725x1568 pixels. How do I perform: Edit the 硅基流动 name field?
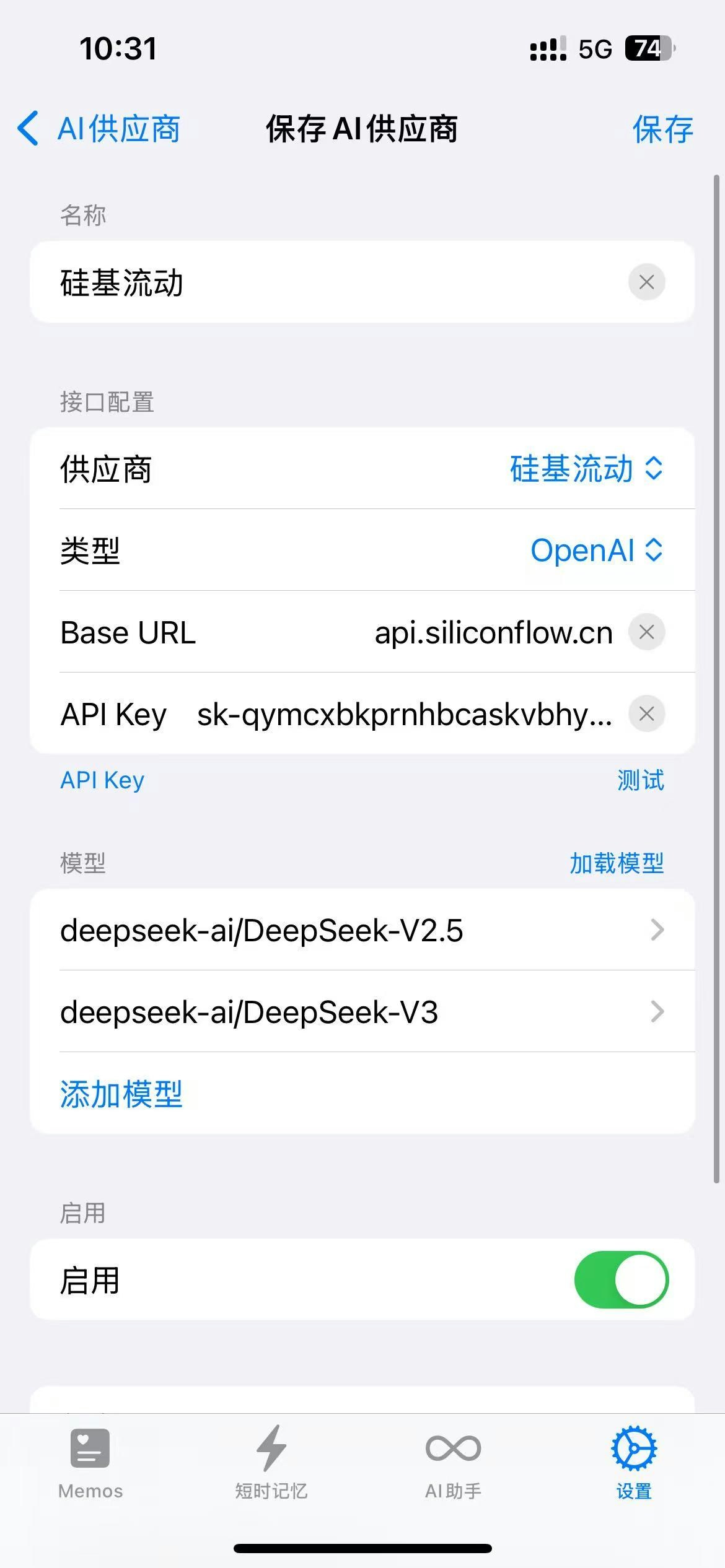tap(310, 282)
